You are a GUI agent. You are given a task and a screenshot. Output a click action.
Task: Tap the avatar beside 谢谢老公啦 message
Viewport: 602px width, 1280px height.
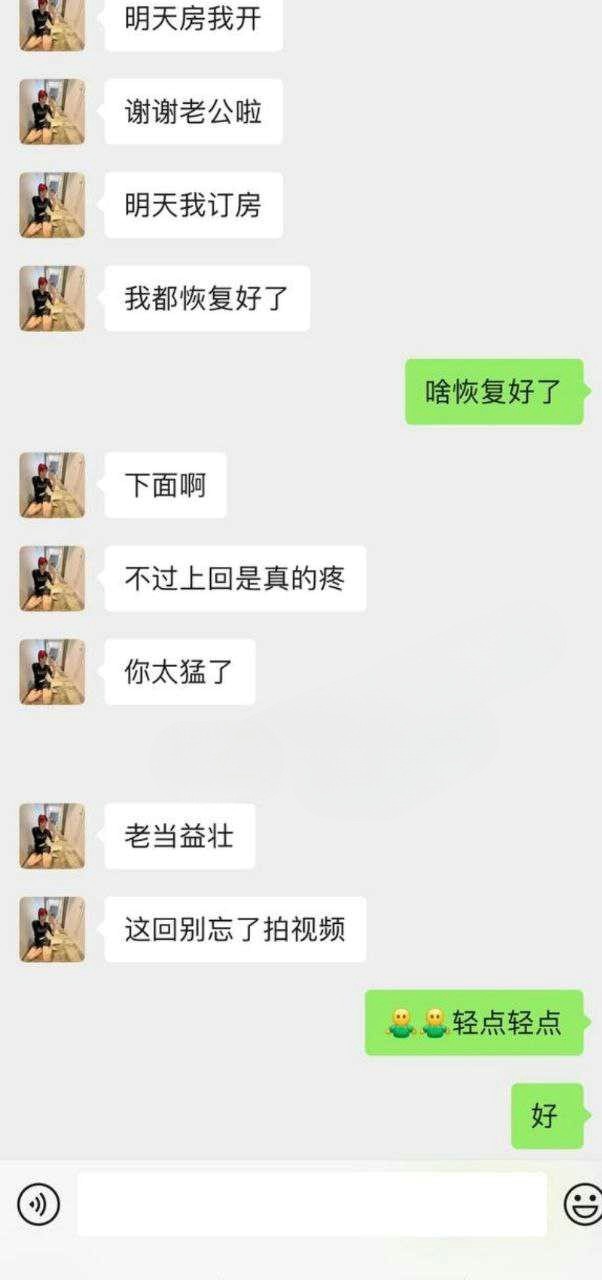coord(52,111)
